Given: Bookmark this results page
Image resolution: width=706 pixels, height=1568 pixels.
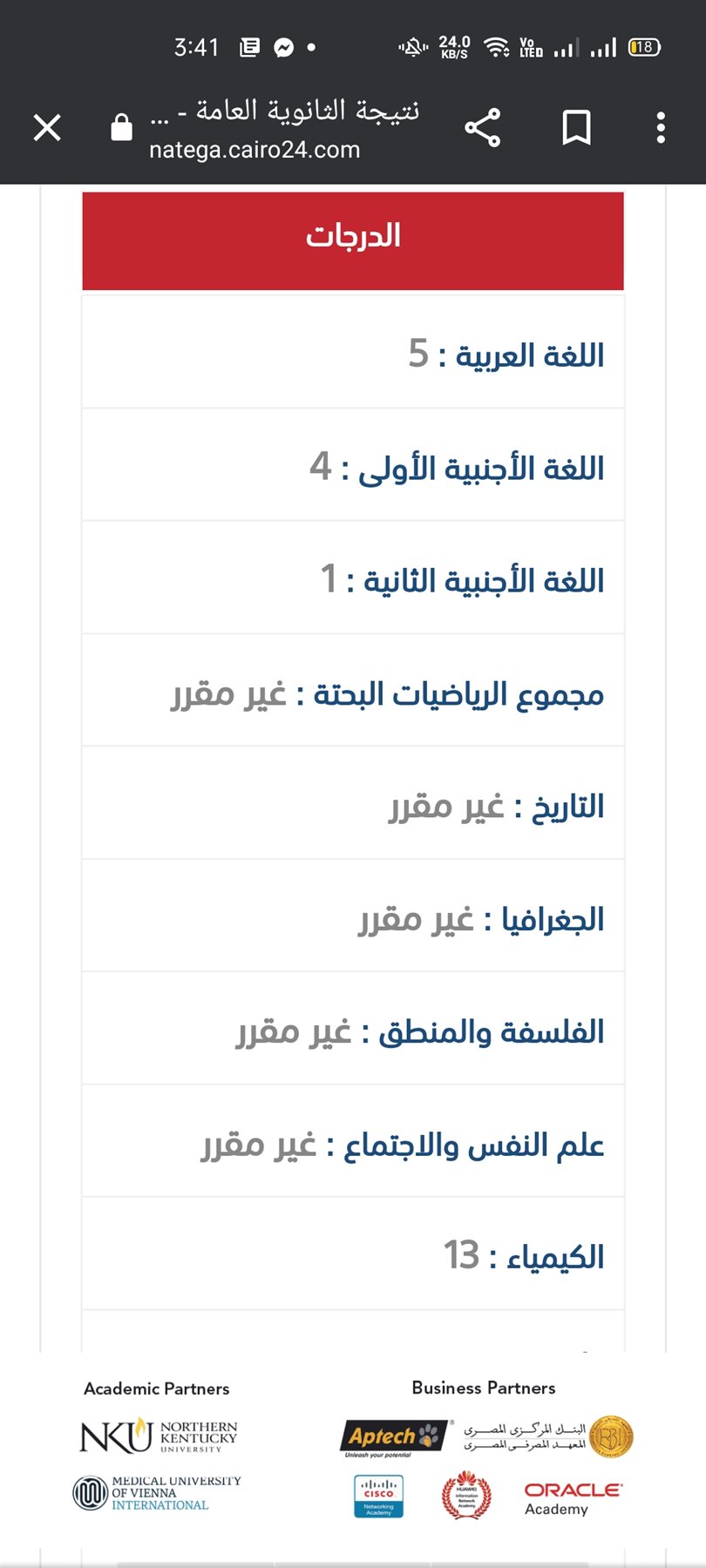Looking at the screenshot, I should point(576,128).
